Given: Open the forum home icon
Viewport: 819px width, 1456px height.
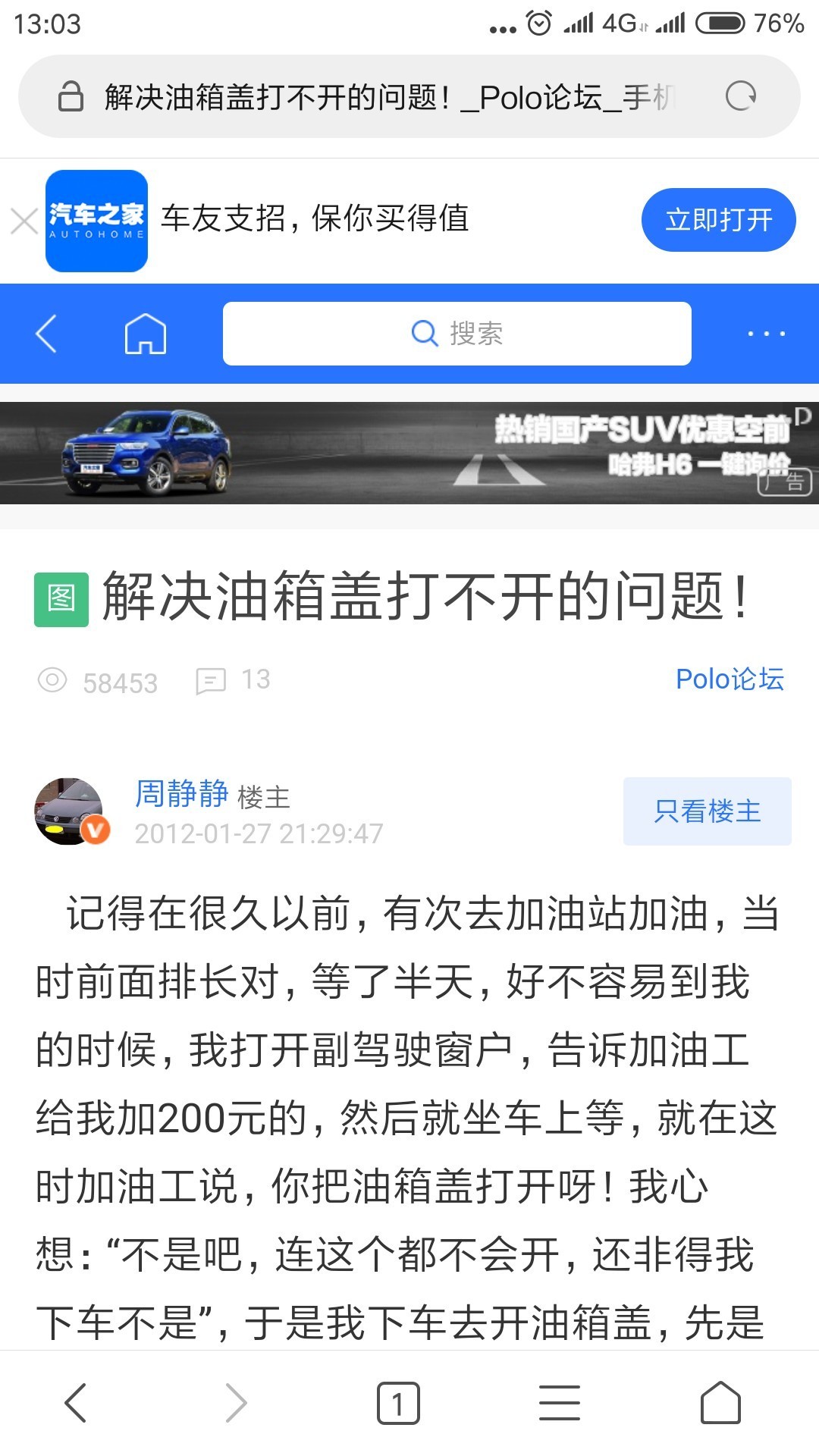Looking at the screenshot, I should coord(146,334).
